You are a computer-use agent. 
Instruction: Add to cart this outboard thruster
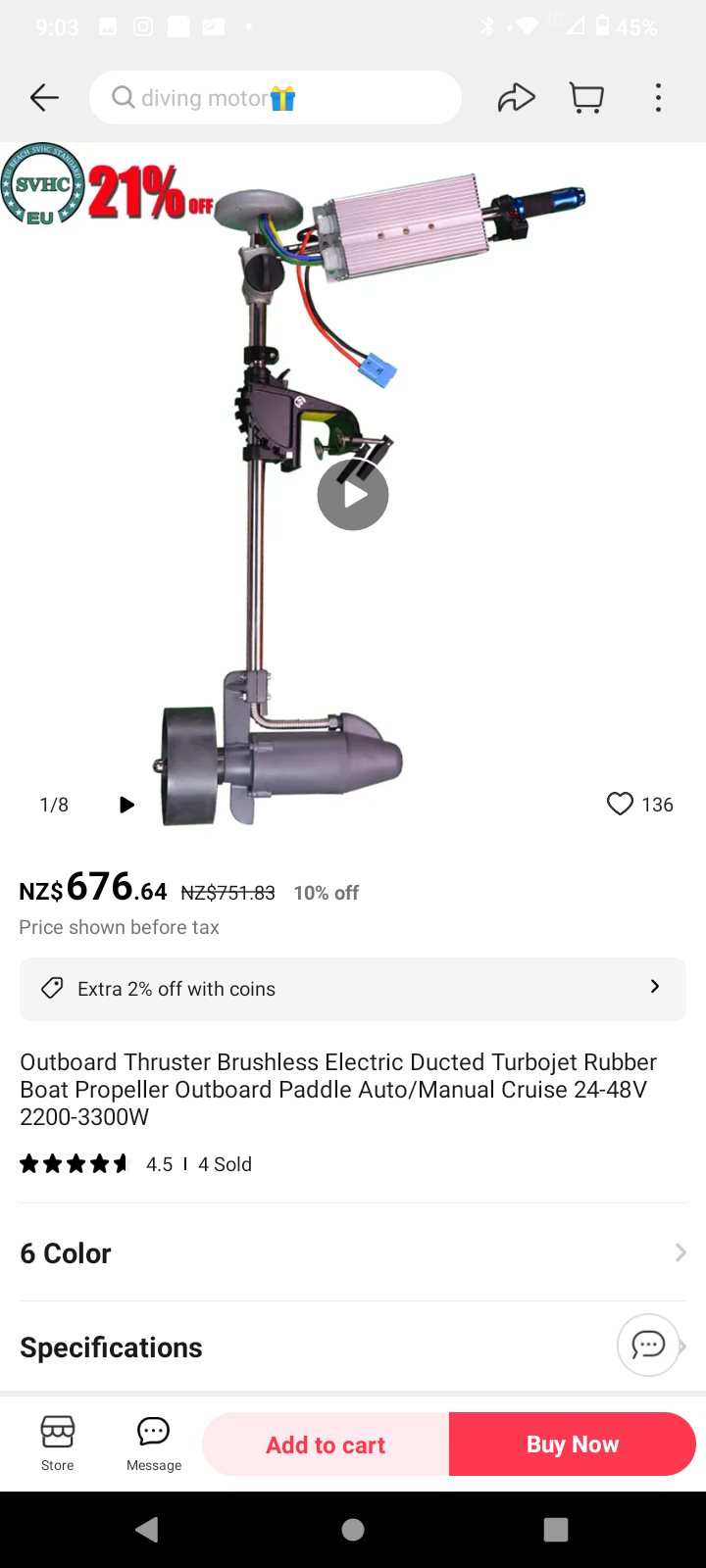326,1445
